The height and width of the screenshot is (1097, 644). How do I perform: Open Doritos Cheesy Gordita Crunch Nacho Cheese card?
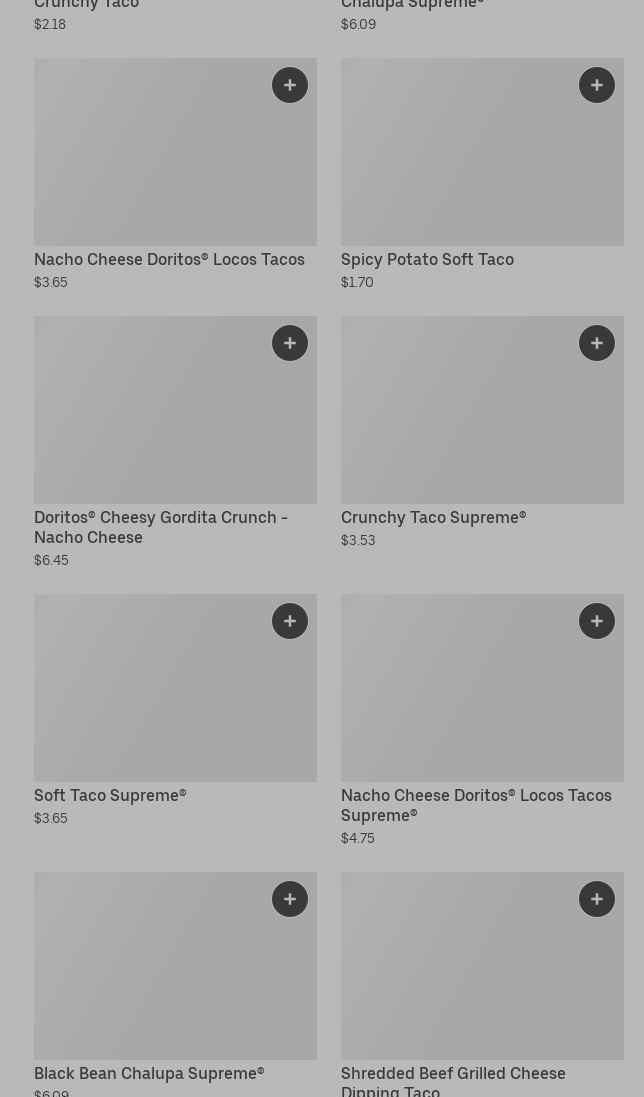point(175,442)
